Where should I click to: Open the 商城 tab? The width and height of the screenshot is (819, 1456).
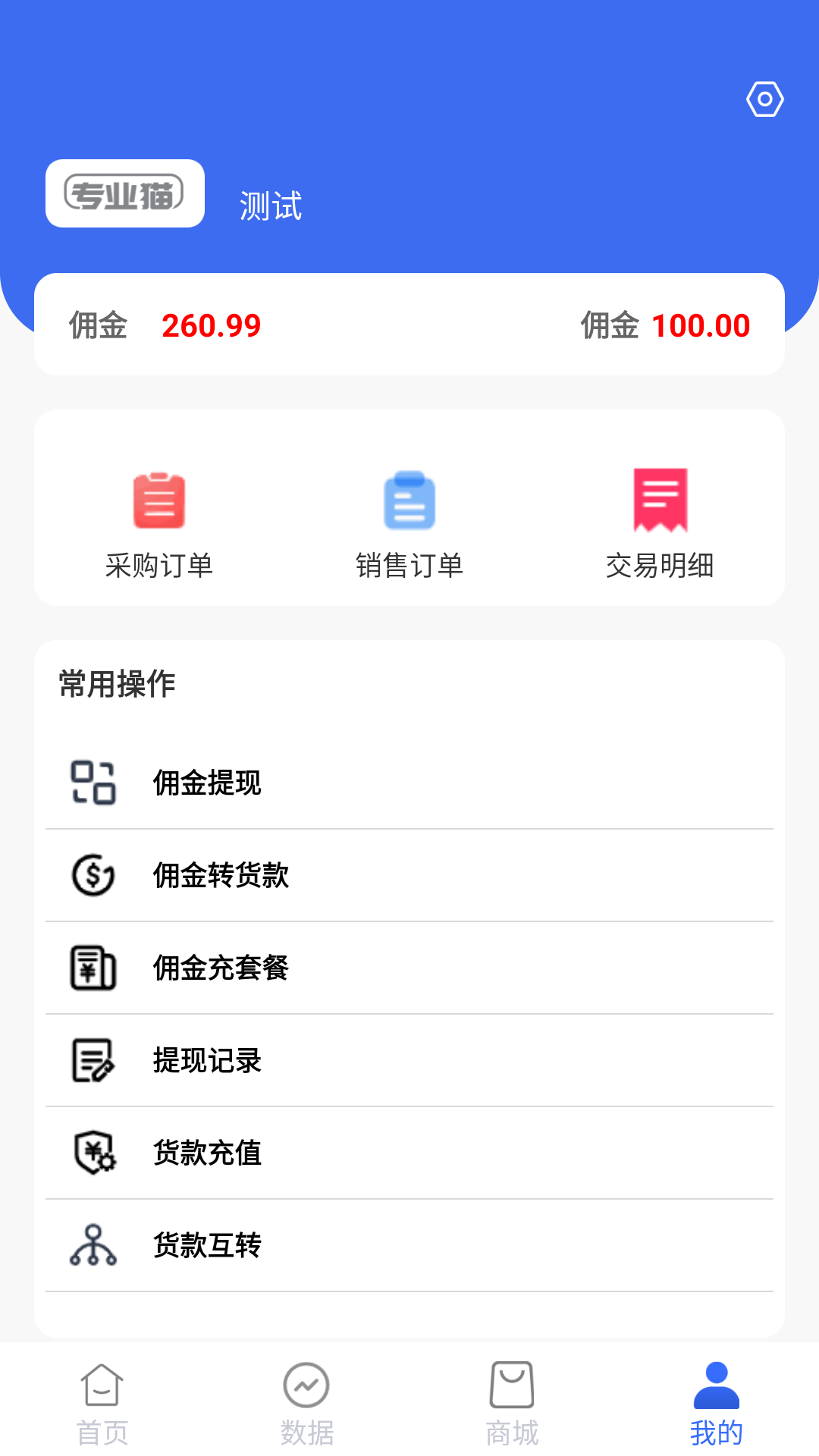click(512, 1432)
